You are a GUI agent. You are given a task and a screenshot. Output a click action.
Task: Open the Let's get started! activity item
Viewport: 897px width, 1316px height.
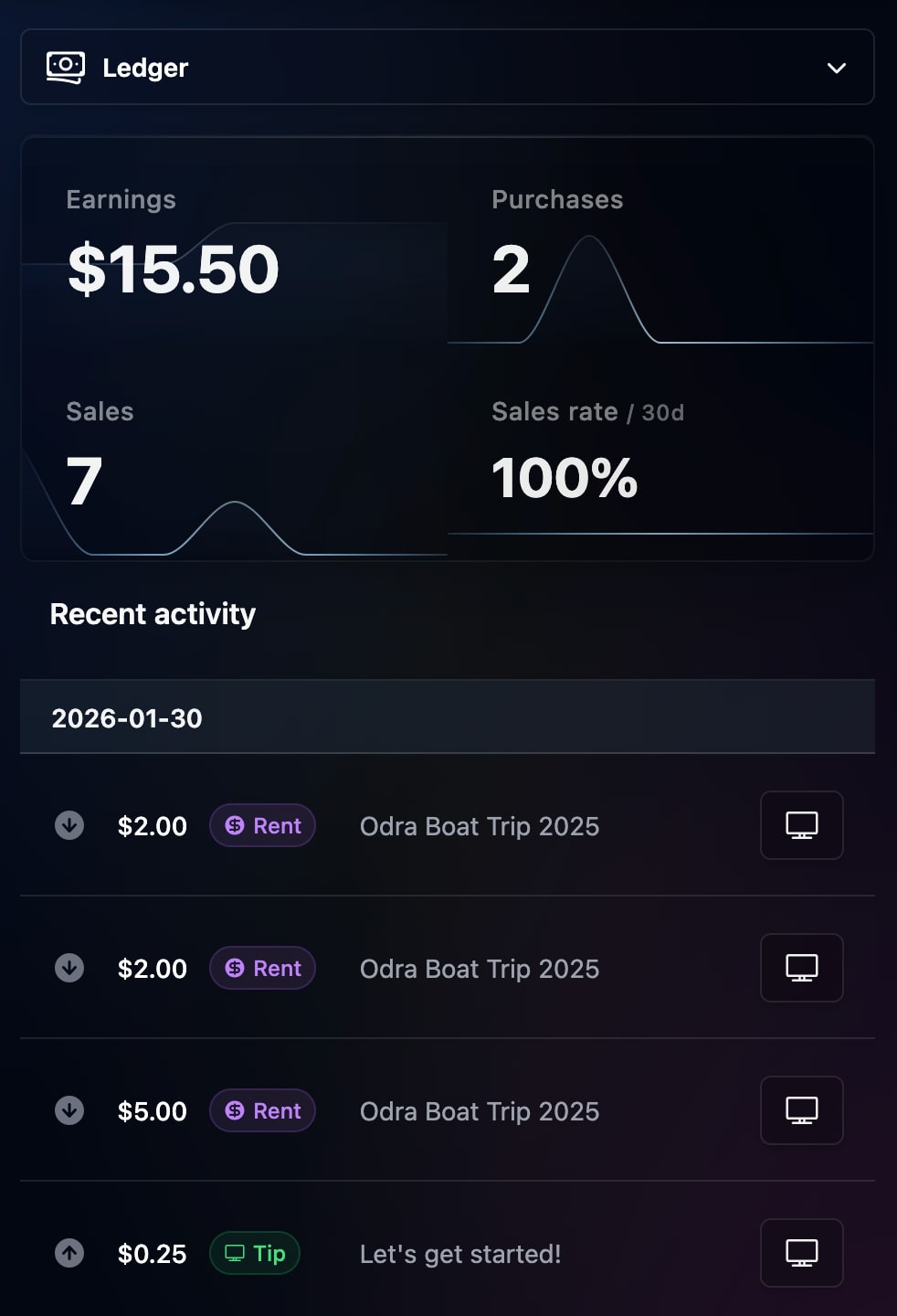[x=460, y=1254]
